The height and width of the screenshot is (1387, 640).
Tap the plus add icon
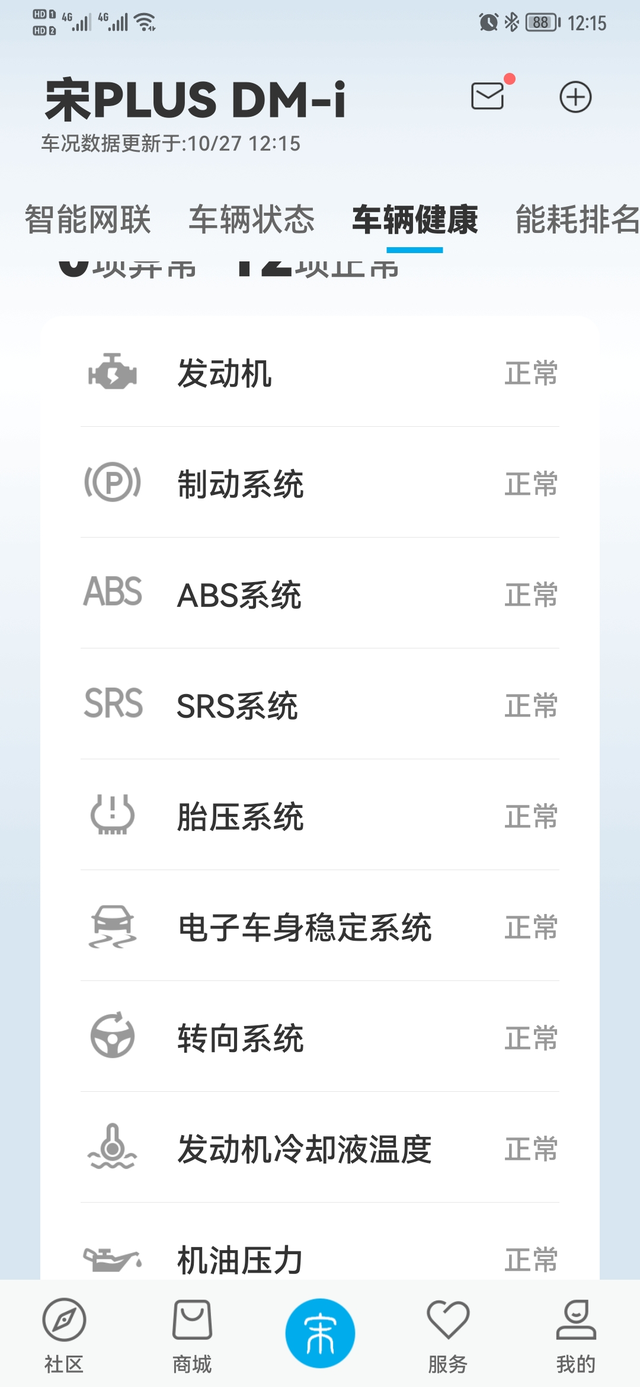[575, 97]
